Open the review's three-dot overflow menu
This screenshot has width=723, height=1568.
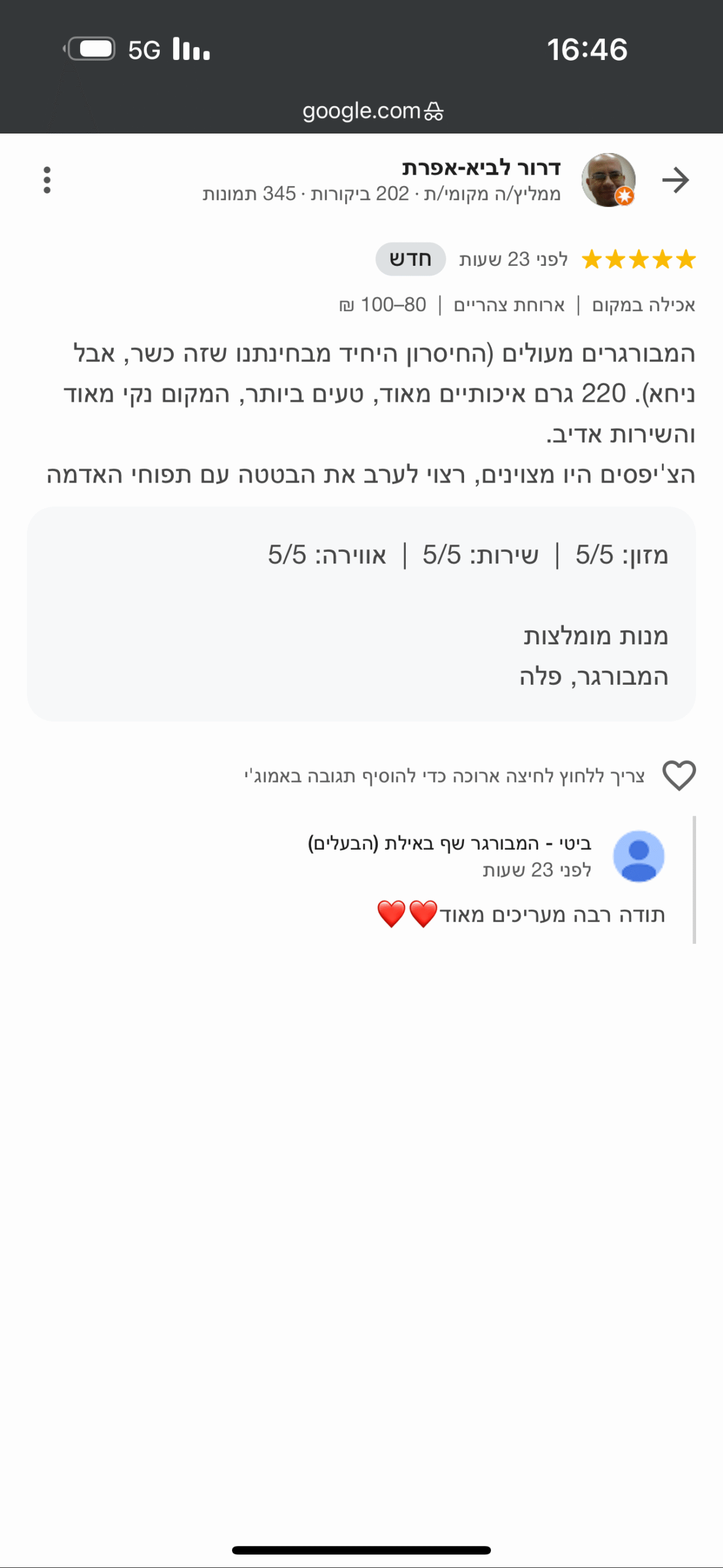click(47, 180)
